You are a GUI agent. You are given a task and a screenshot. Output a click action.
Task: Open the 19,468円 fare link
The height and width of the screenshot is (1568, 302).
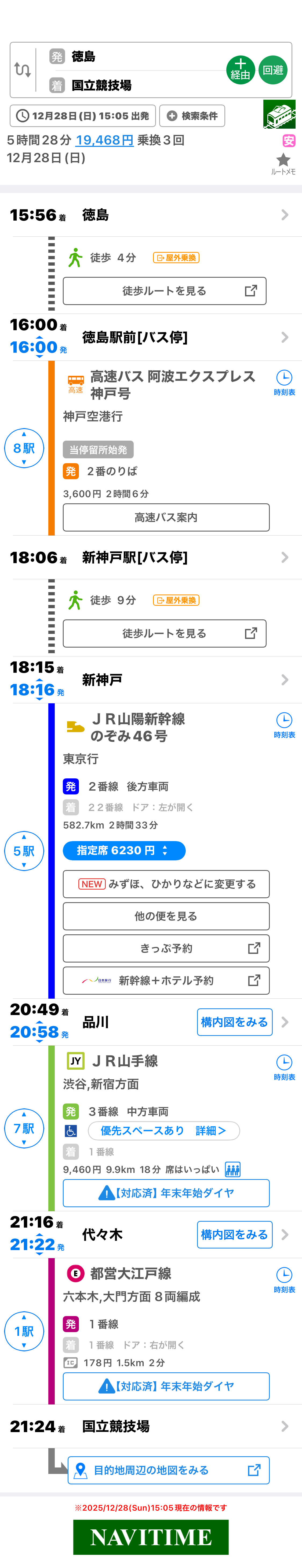[104, 140]
